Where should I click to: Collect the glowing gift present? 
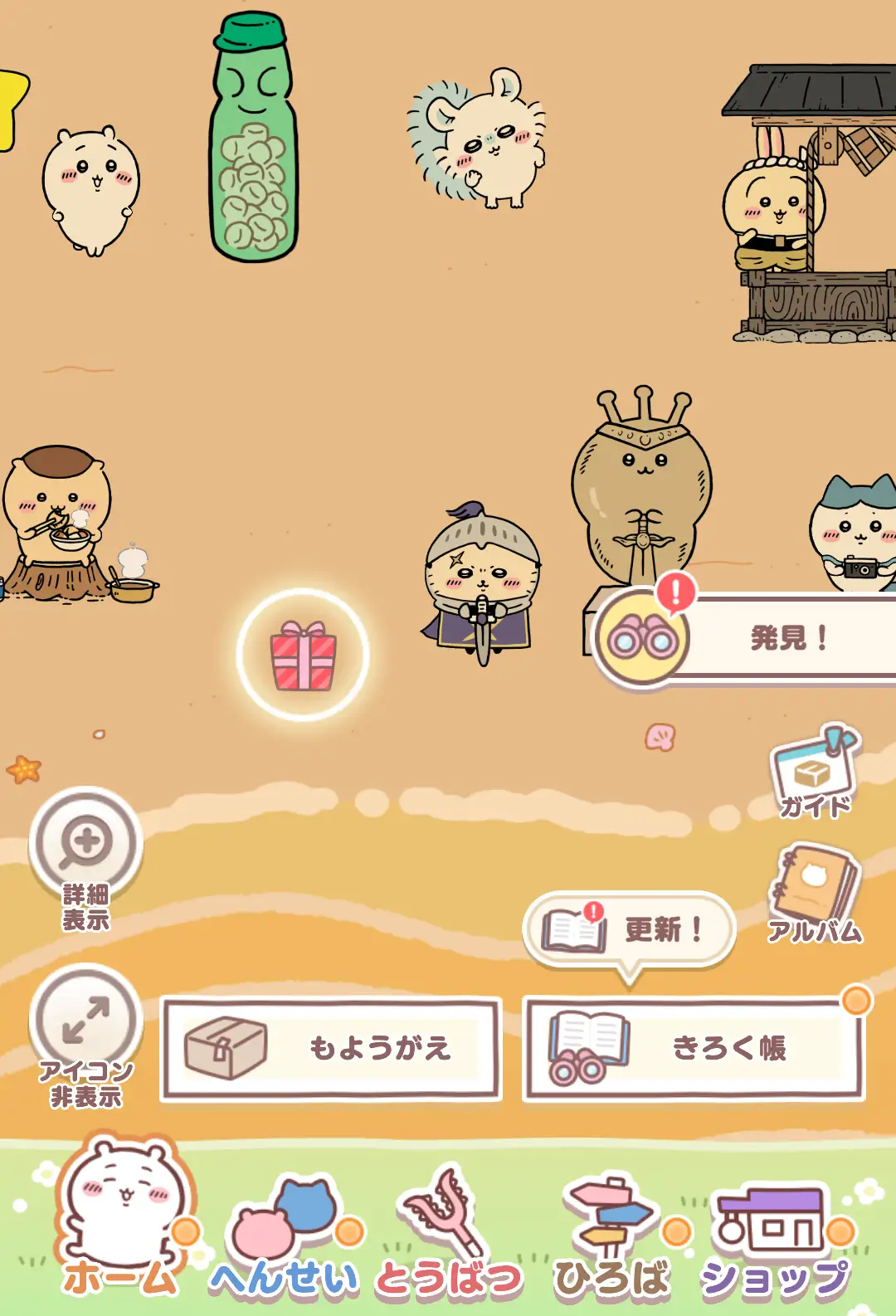coord(302,656)
